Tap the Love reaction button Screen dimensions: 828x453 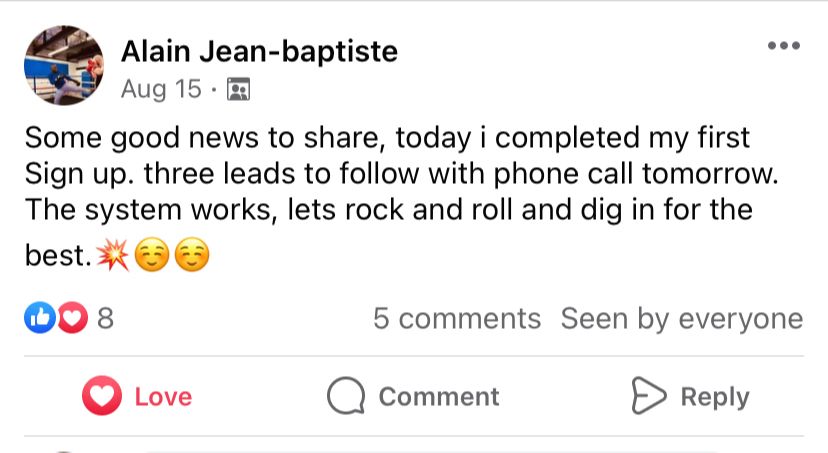click(x=137, y=397)
